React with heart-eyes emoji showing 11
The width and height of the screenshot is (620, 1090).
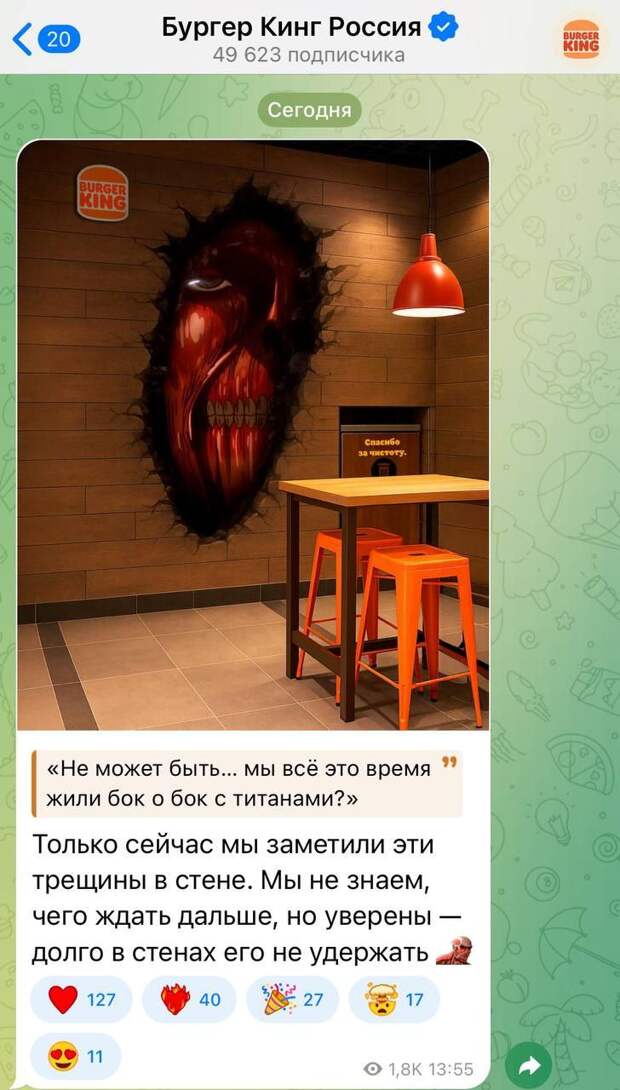[x=76, y=1057]
